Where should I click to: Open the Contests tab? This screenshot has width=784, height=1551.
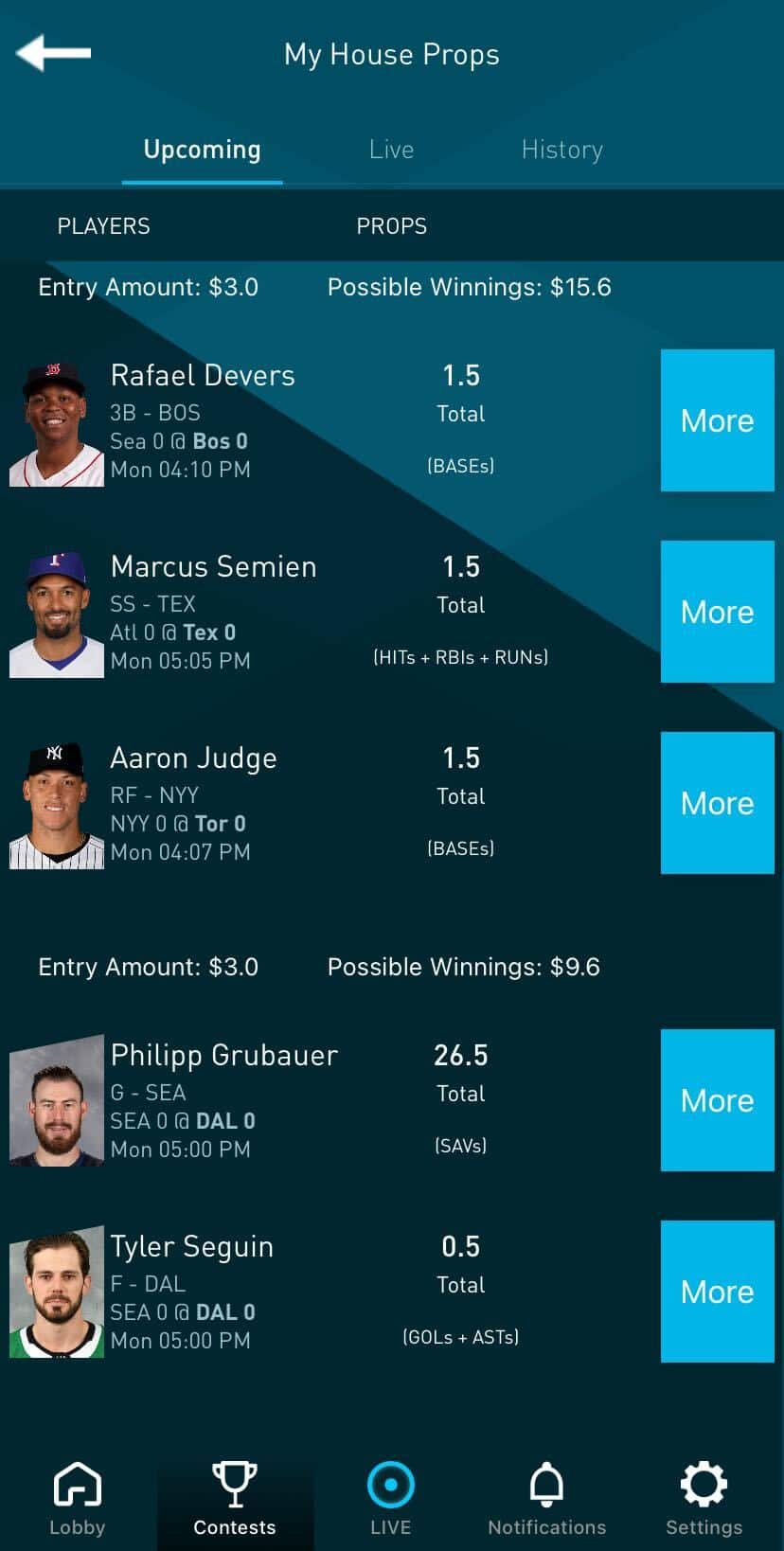[x=234, y=1498]
